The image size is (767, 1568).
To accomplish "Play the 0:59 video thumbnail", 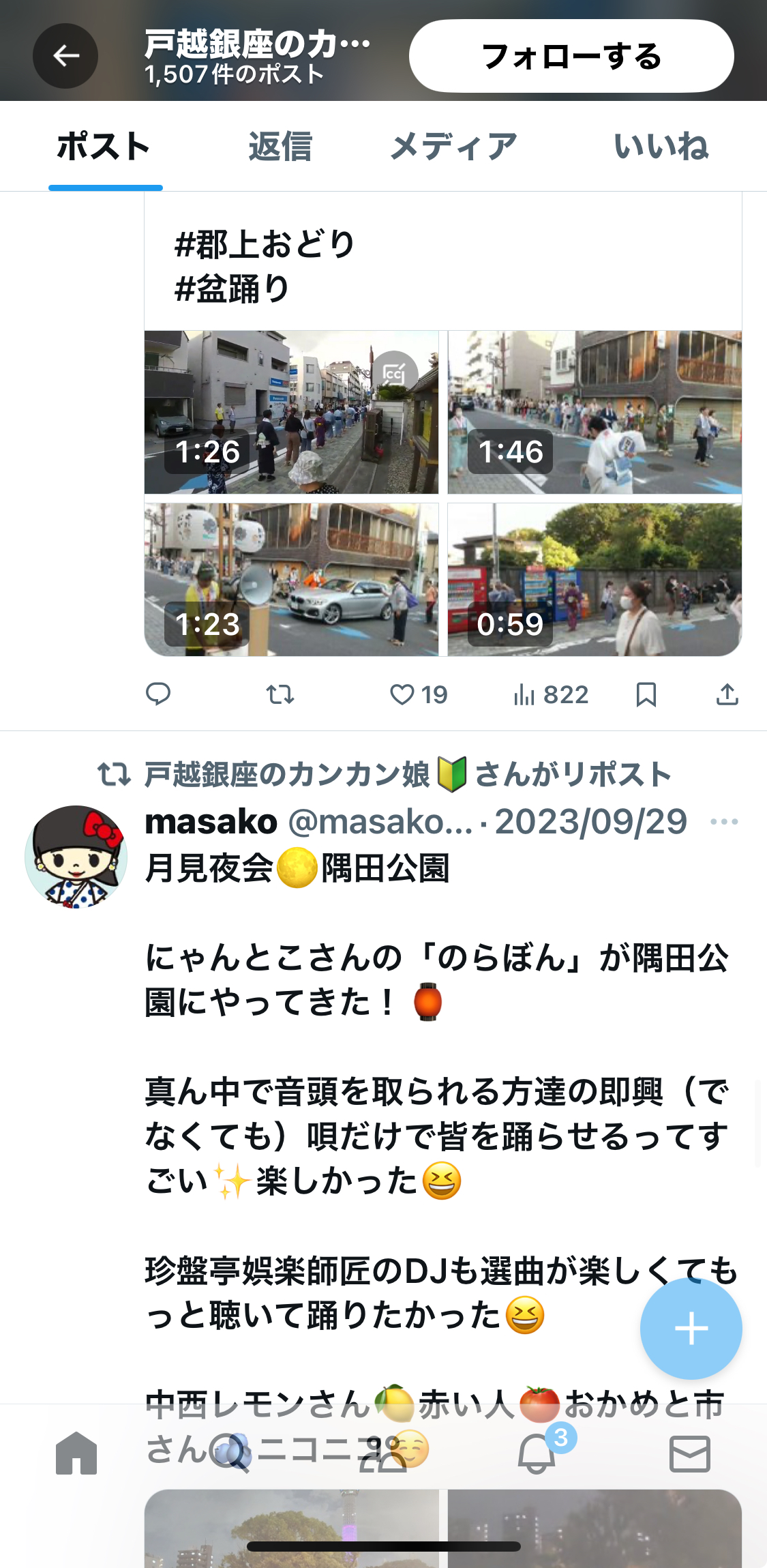I will (595, 580).
